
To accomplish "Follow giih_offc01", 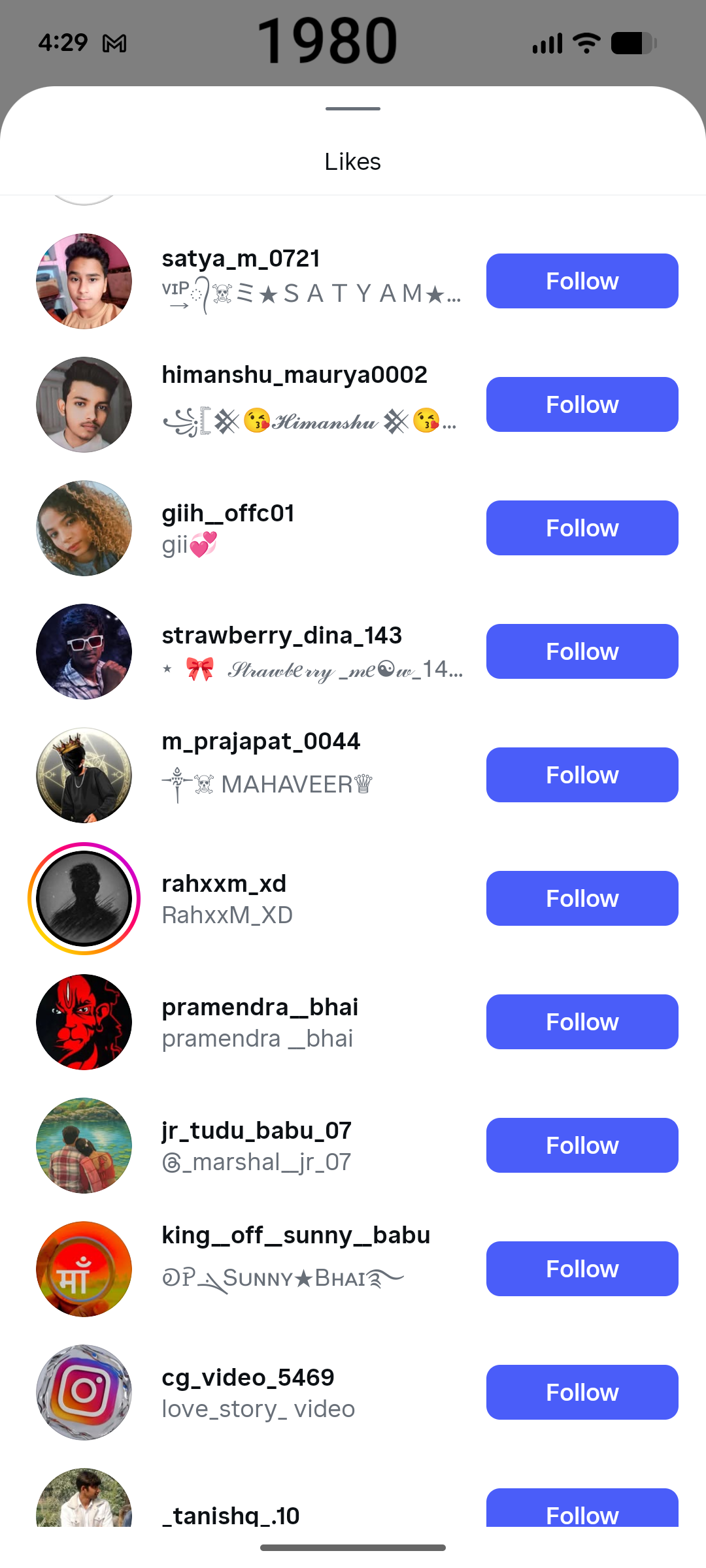I will tap(582, 528).
